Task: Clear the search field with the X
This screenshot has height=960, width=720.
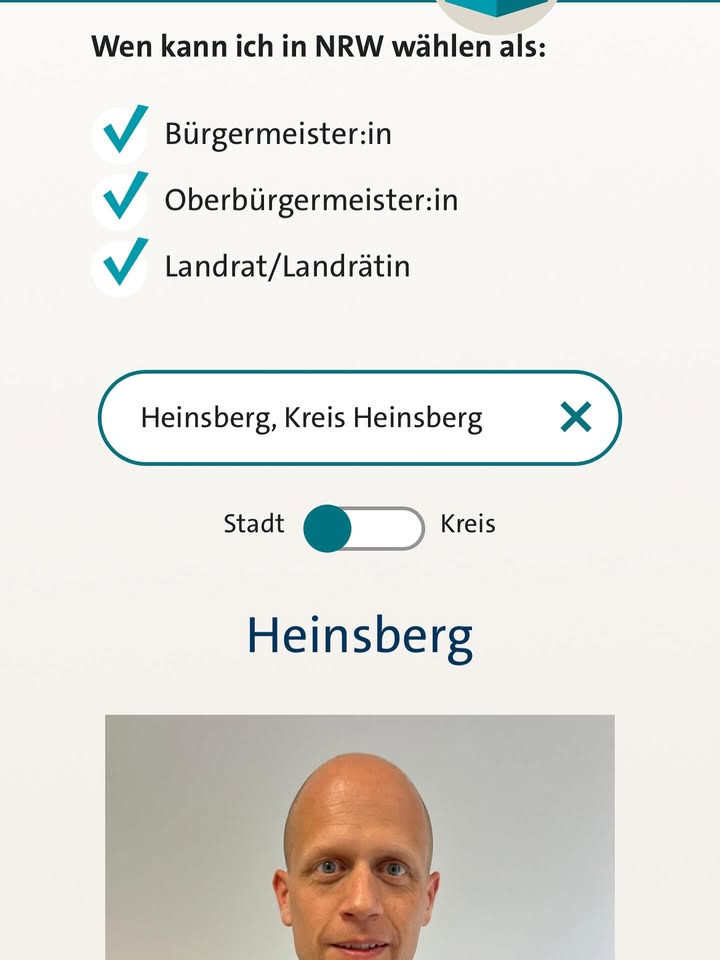Action: [576, 417]
